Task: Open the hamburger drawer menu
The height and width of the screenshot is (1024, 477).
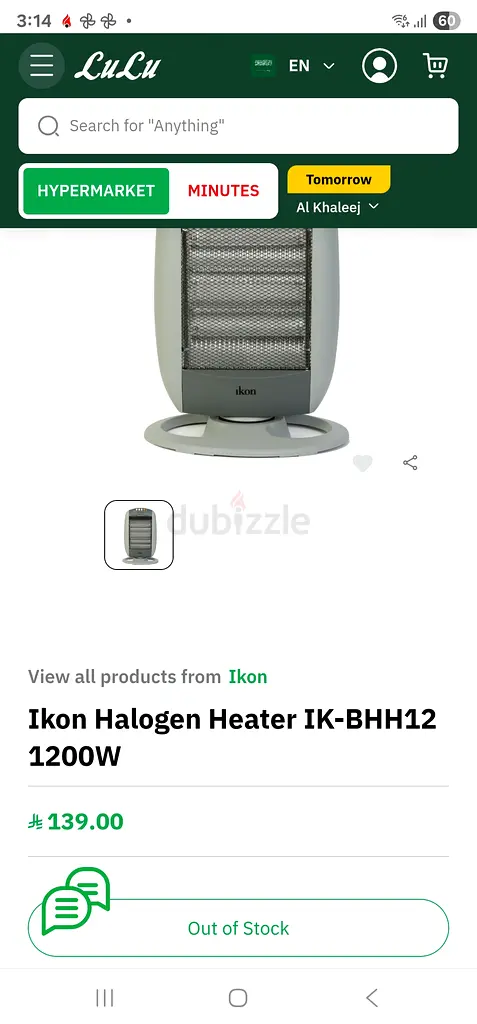Action: click(x=41, y=65)
